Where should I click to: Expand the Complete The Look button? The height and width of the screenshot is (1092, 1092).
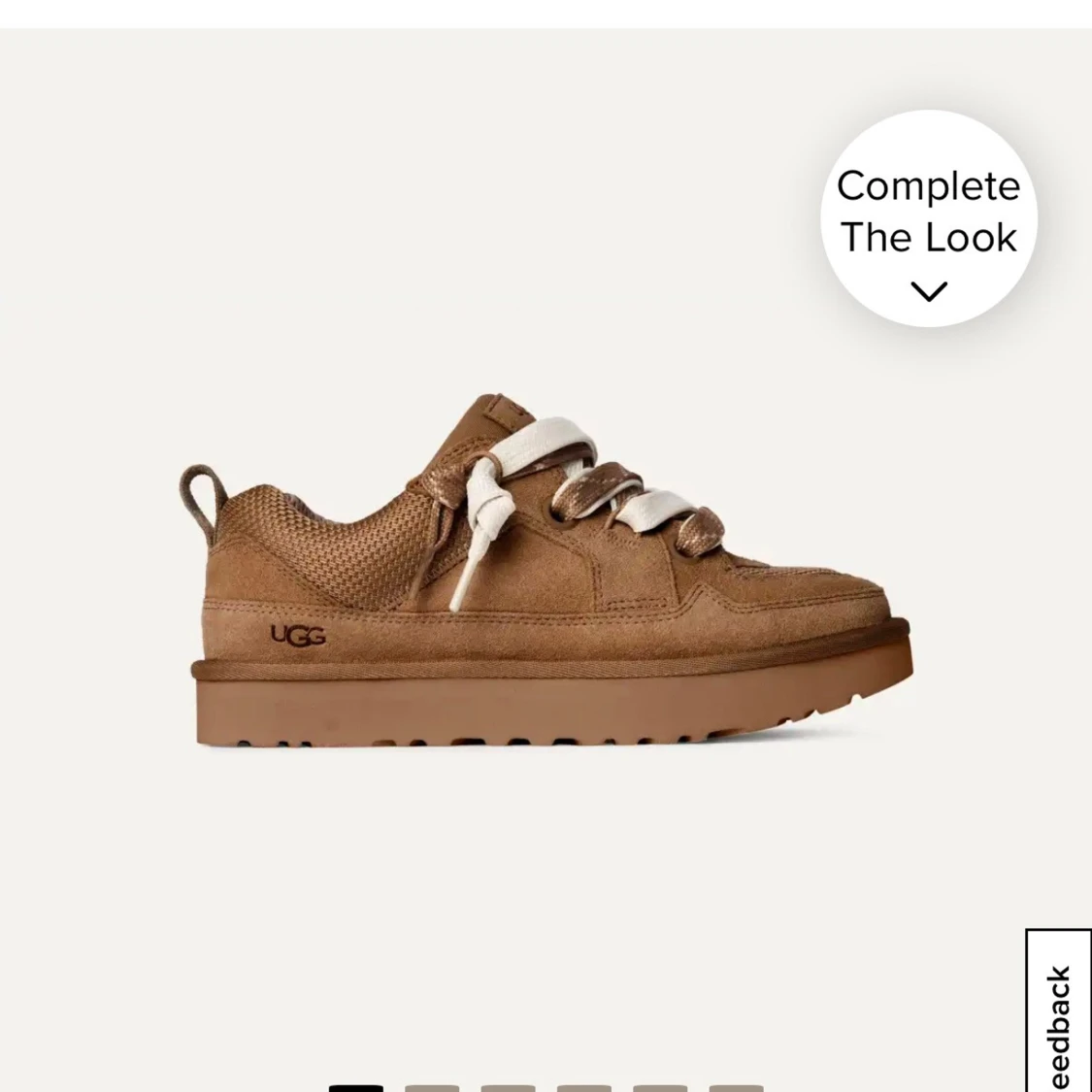pos(929,219)
